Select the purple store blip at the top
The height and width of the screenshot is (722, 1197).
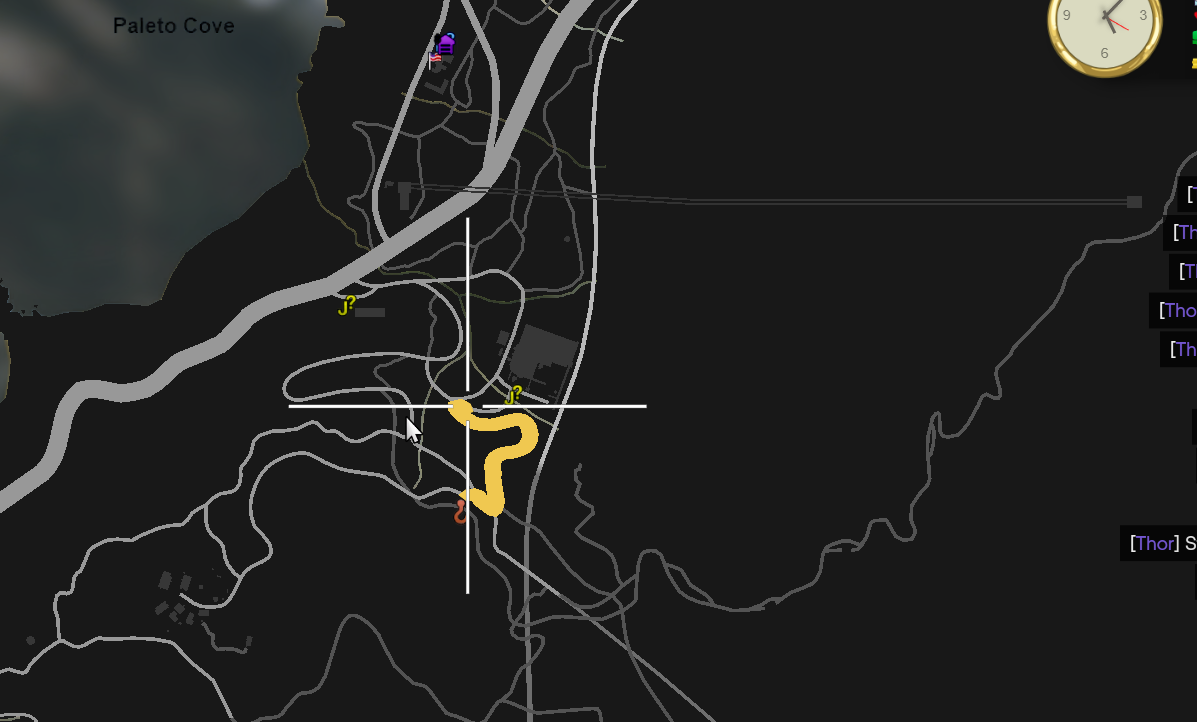click(446, 44)
